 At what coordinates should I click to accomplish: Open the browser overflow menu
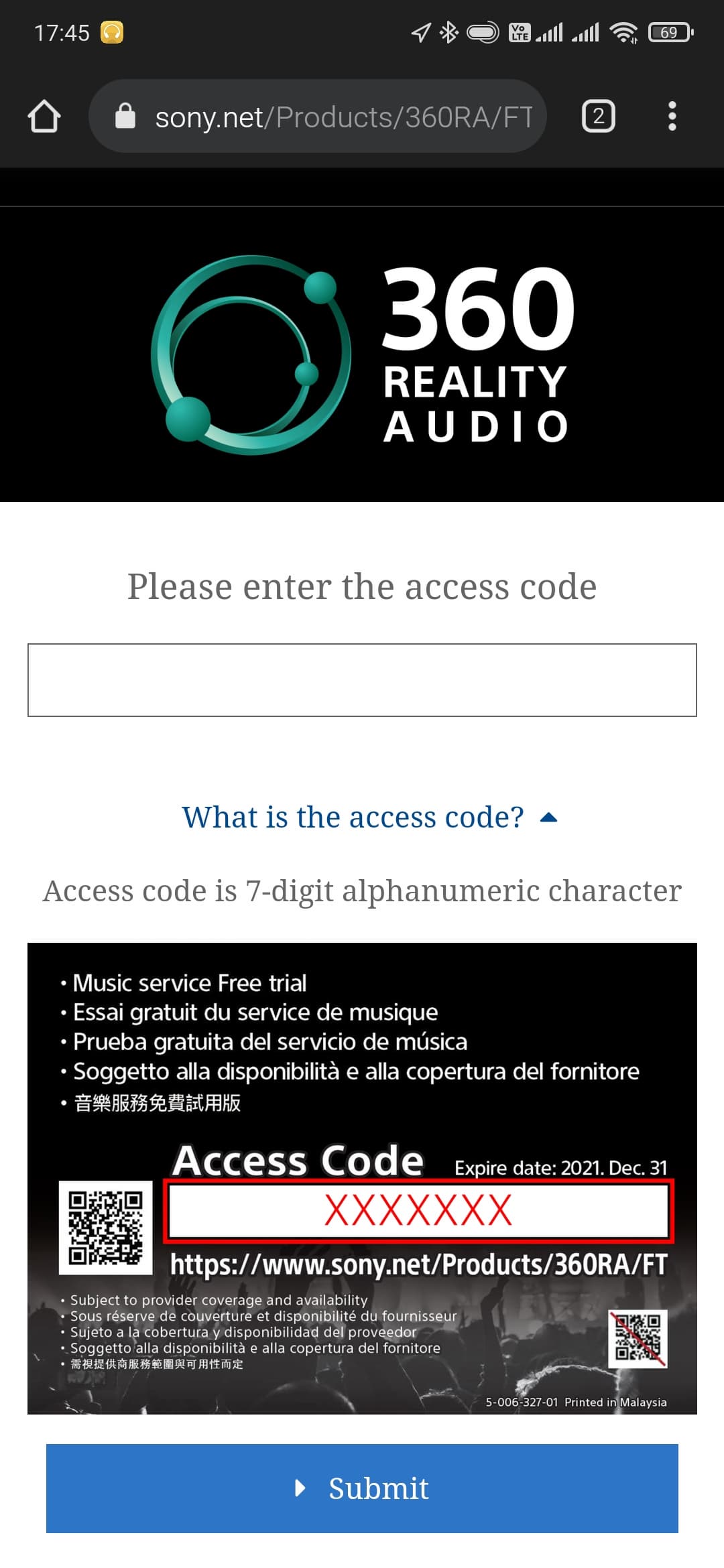coord(672,117)
